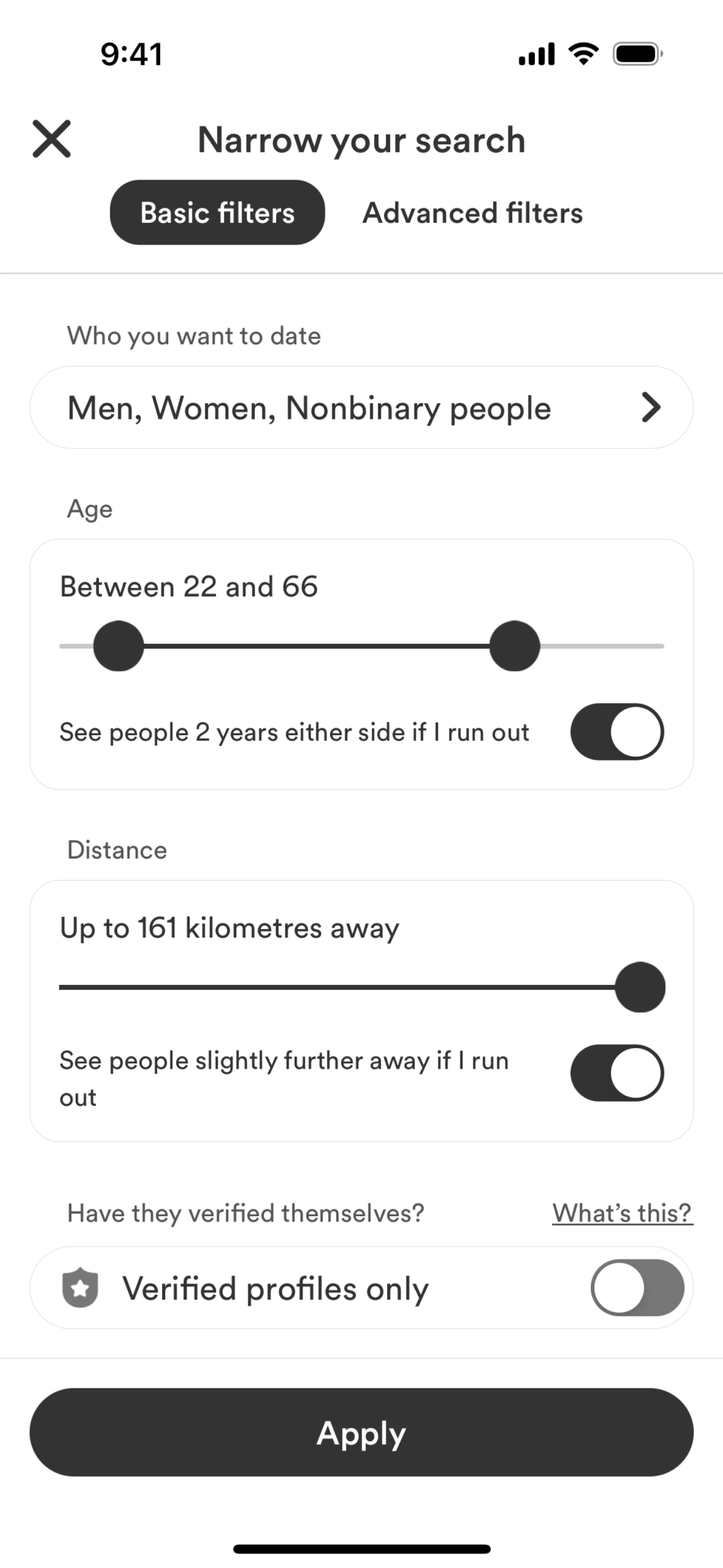Disable see people 2 years either side

click(x=616, y=732)
